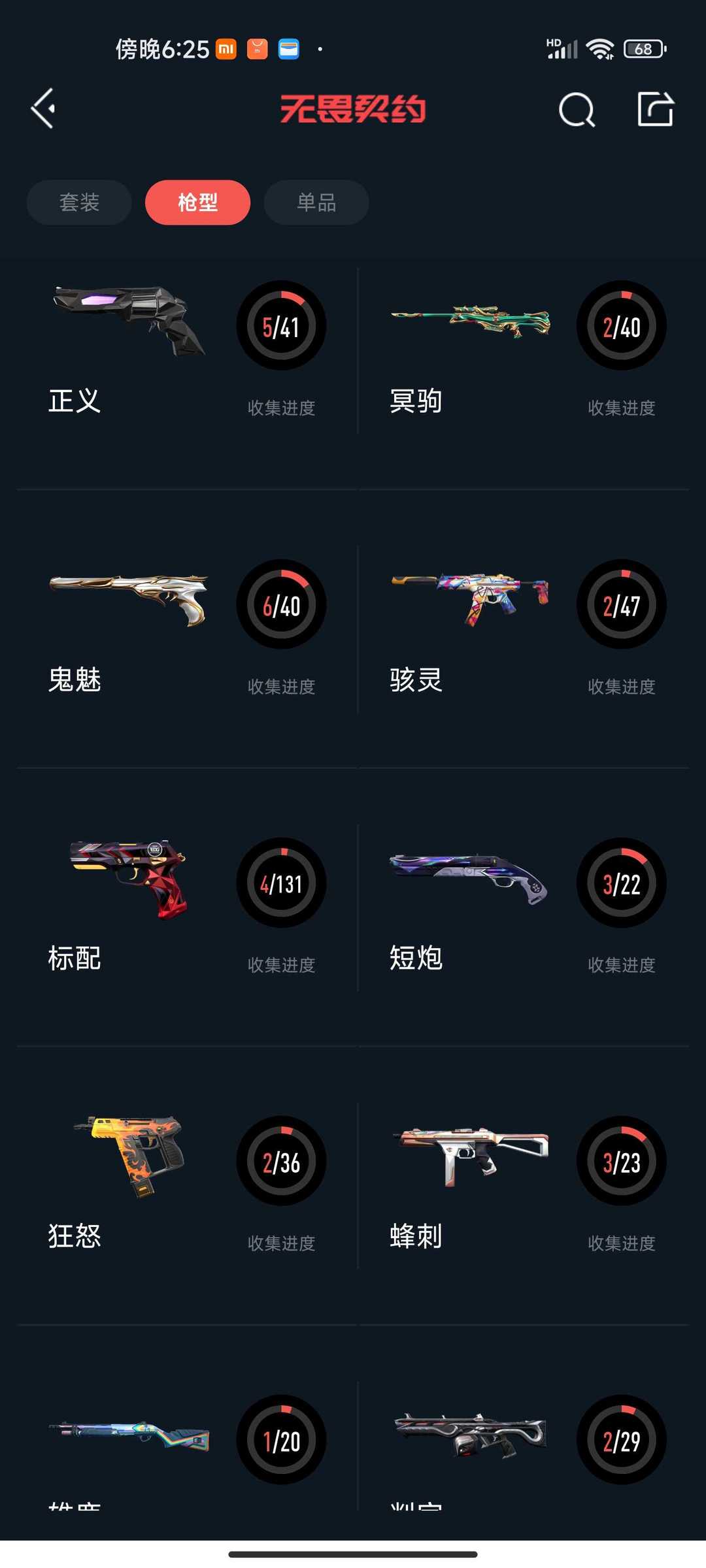Go back using the top-left arrow
This screenshot has height=1568, width=706.
pyautogui.click(x=43, y=108)
